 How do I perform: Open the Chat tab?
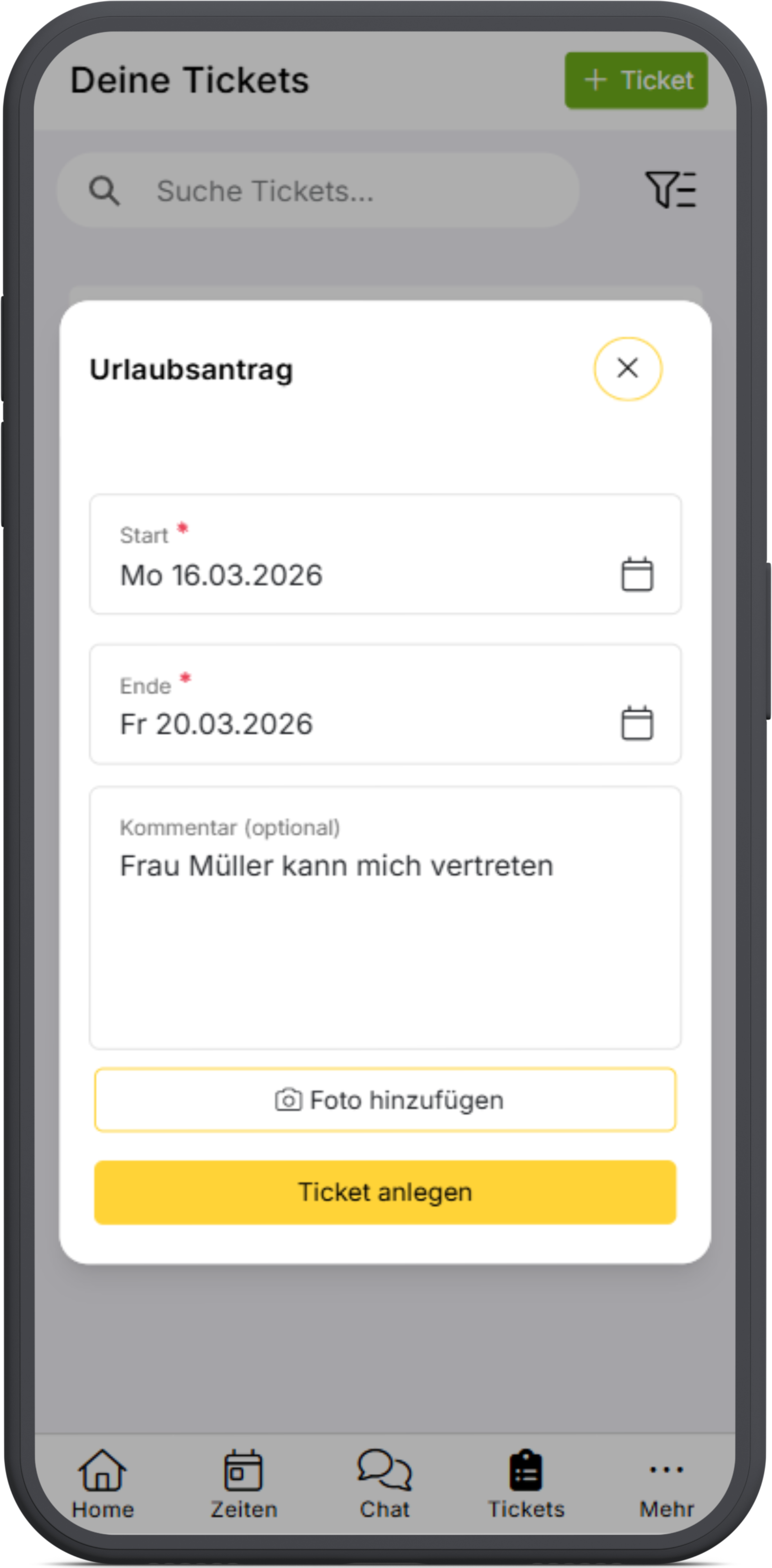(384, 1483)
